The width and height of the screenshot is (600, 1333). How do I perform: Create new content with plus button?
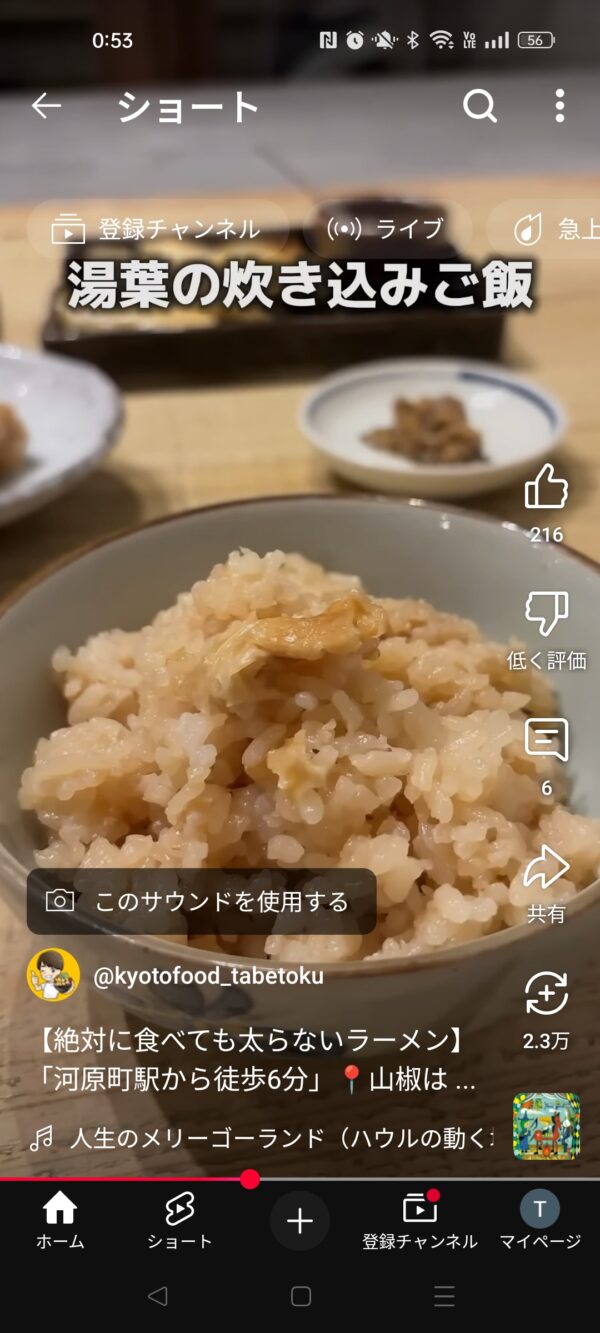coord(300,1221)
